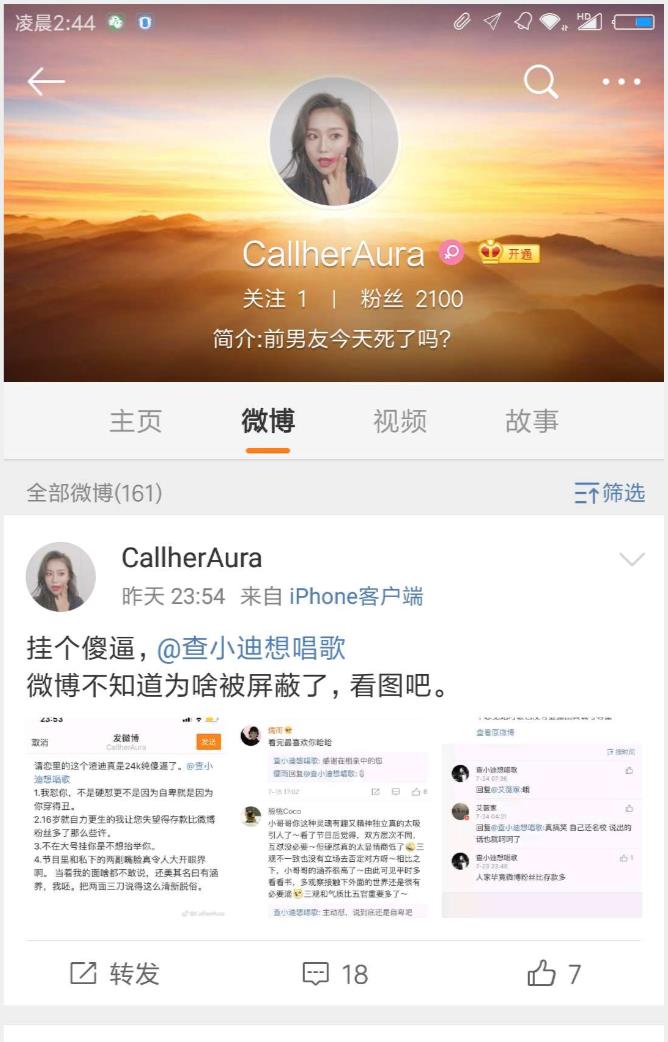Tap the 开通 VIP membership badge
Image resolution: width=668 pixels, height=1042 pixels.
[509, 253]
